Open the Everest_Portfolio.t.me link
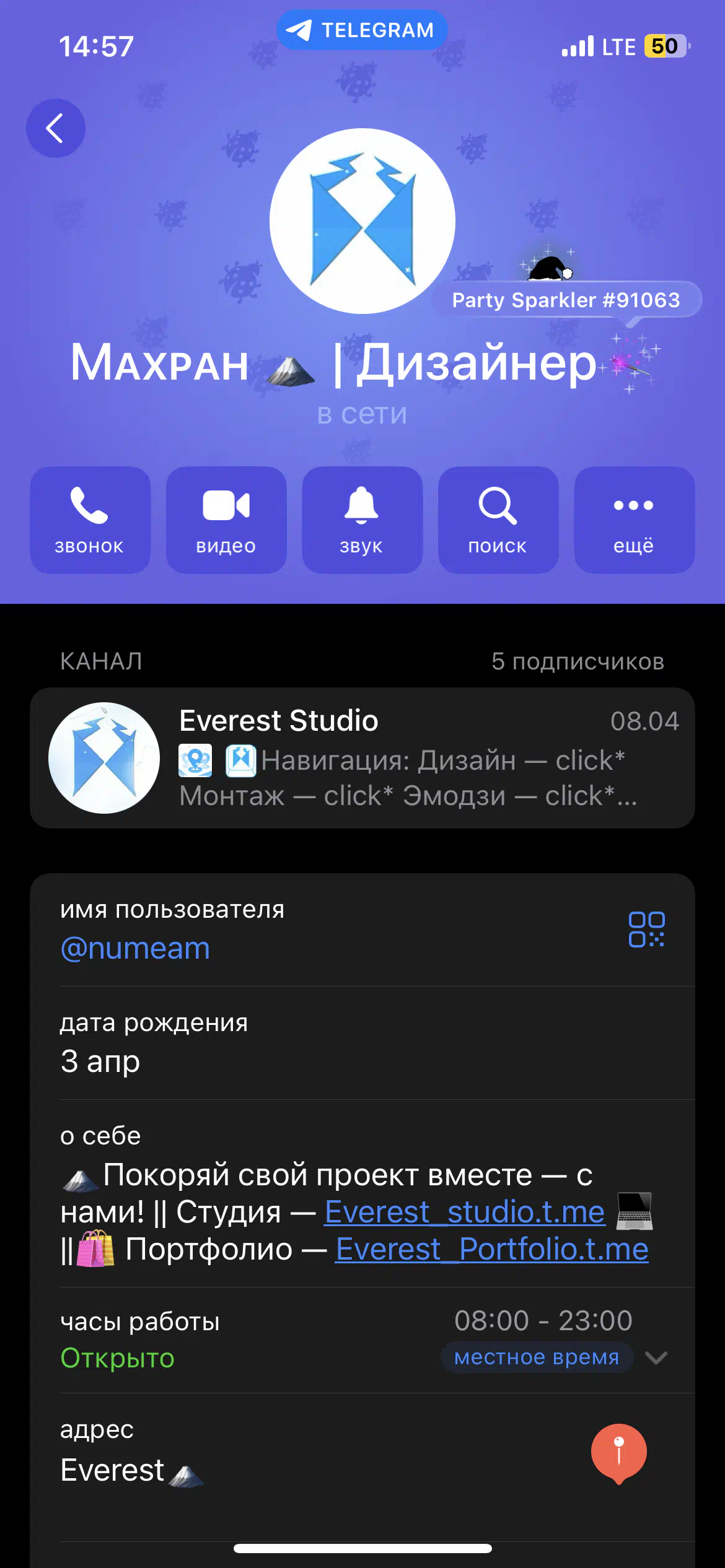The width and height of the screenshot is (725, 1568). pyautogui.click(x=492, y=1249)
